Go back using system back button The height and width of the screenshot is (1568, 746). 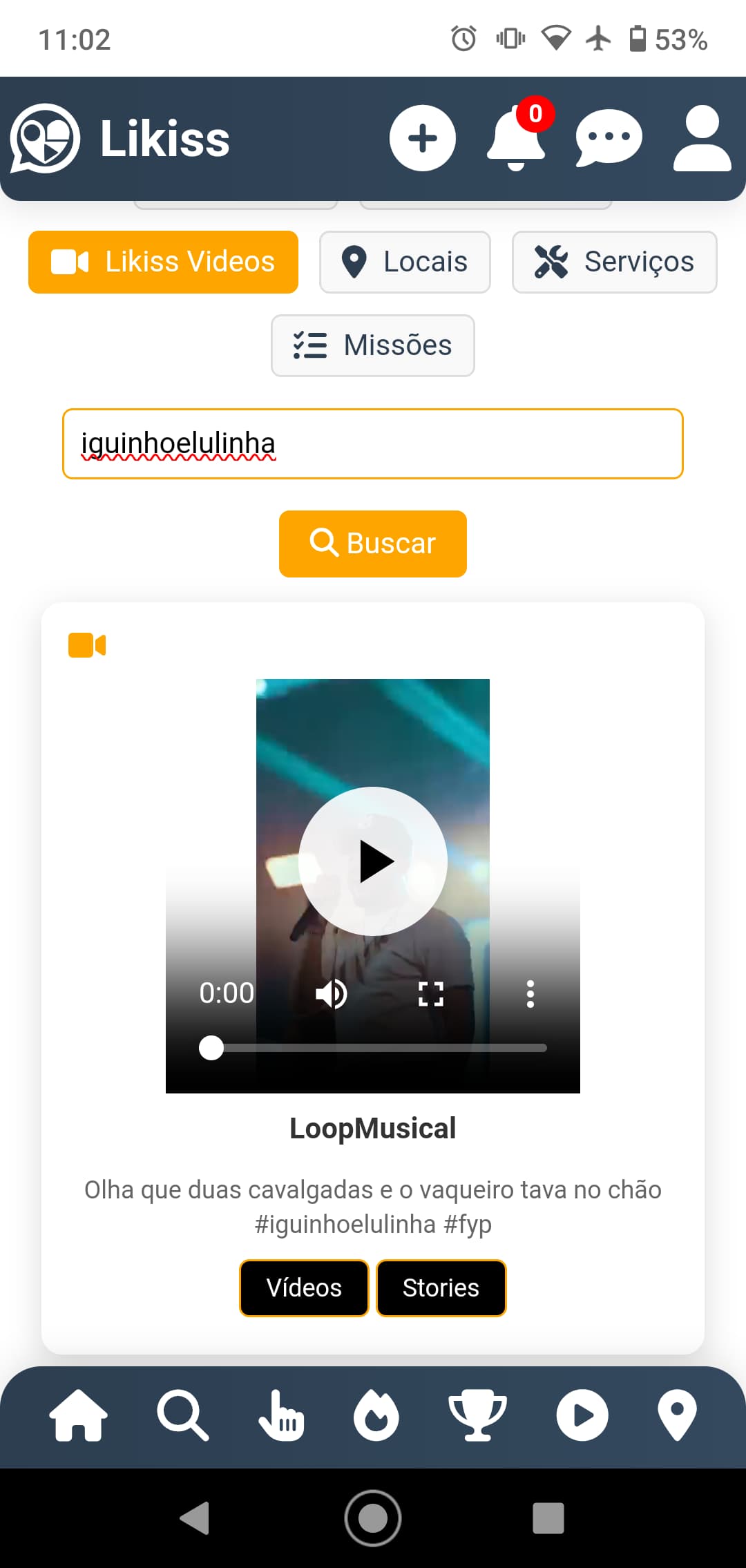(195, 1518)
